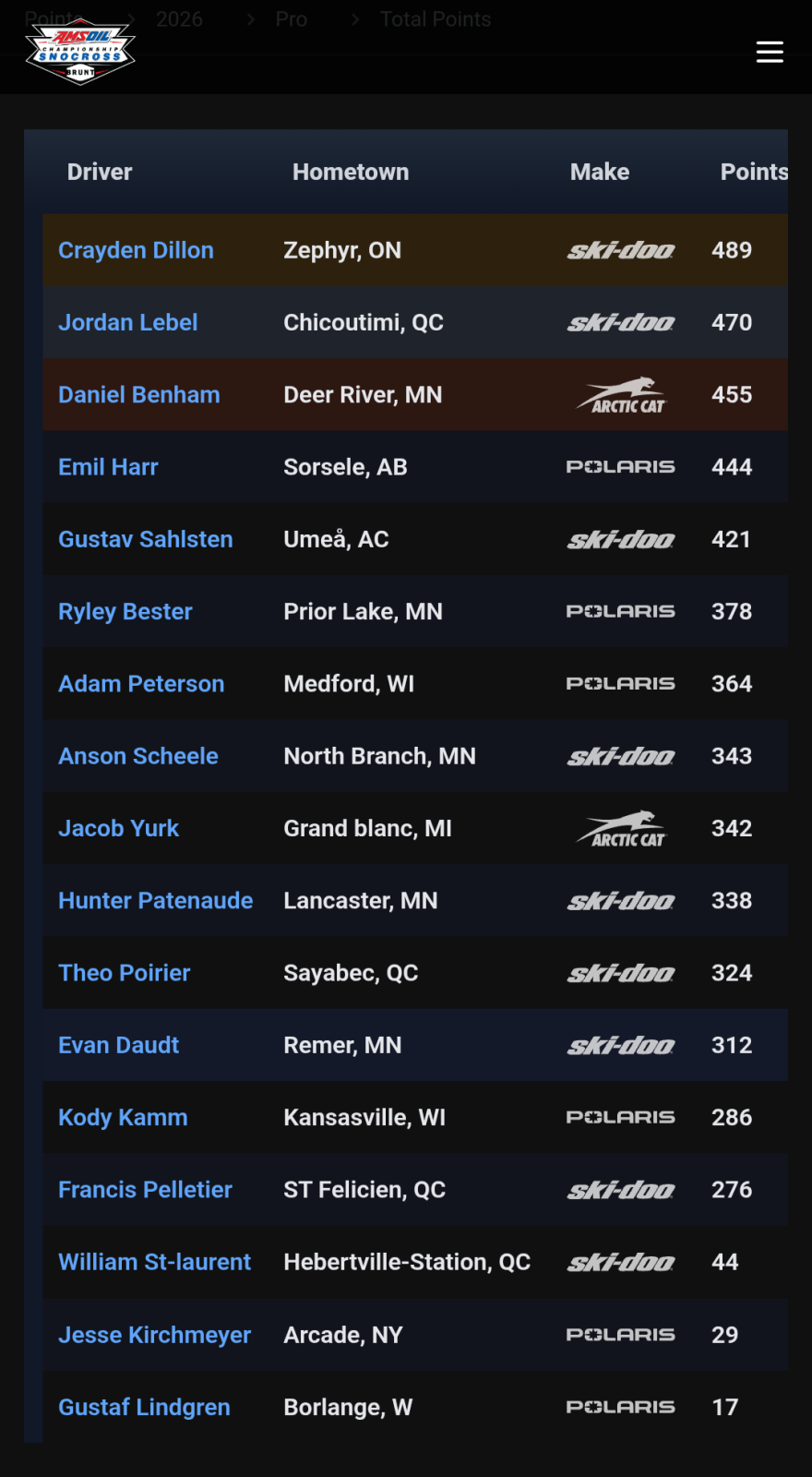Open the hamburger menu

(770, 52)
